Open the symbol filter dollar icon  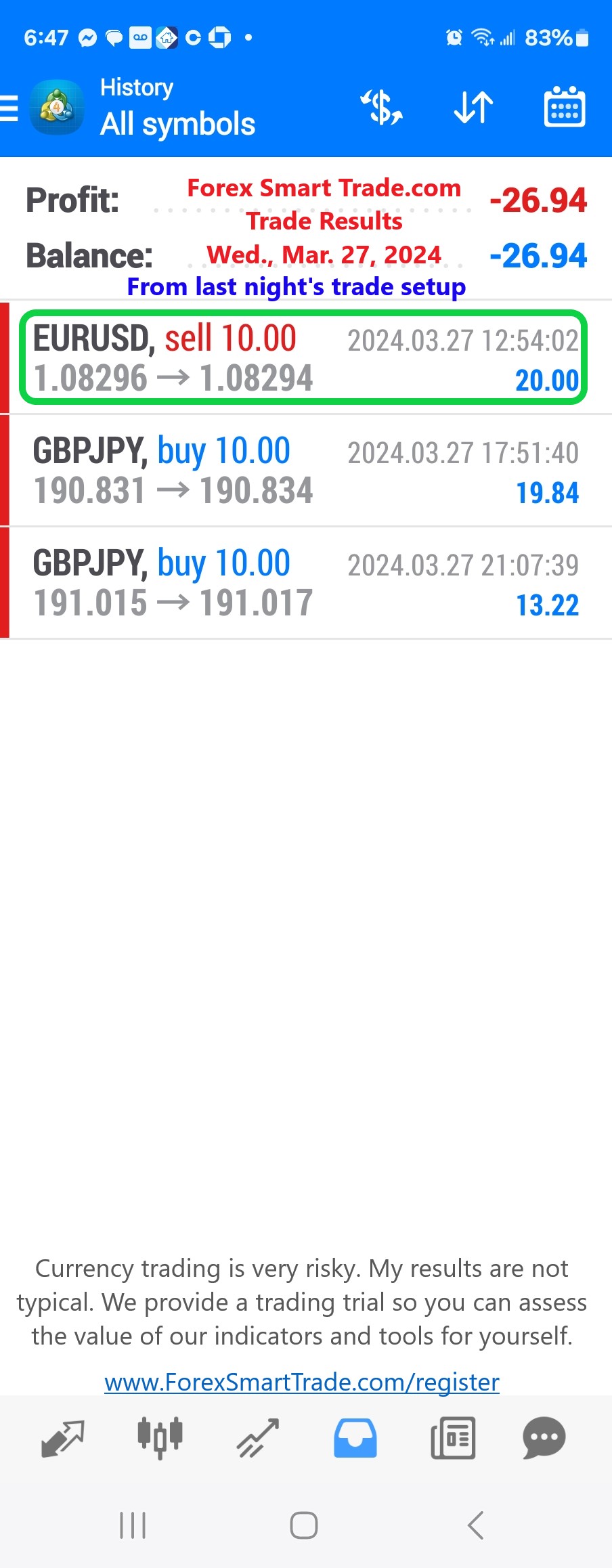(x=382, y=108)
